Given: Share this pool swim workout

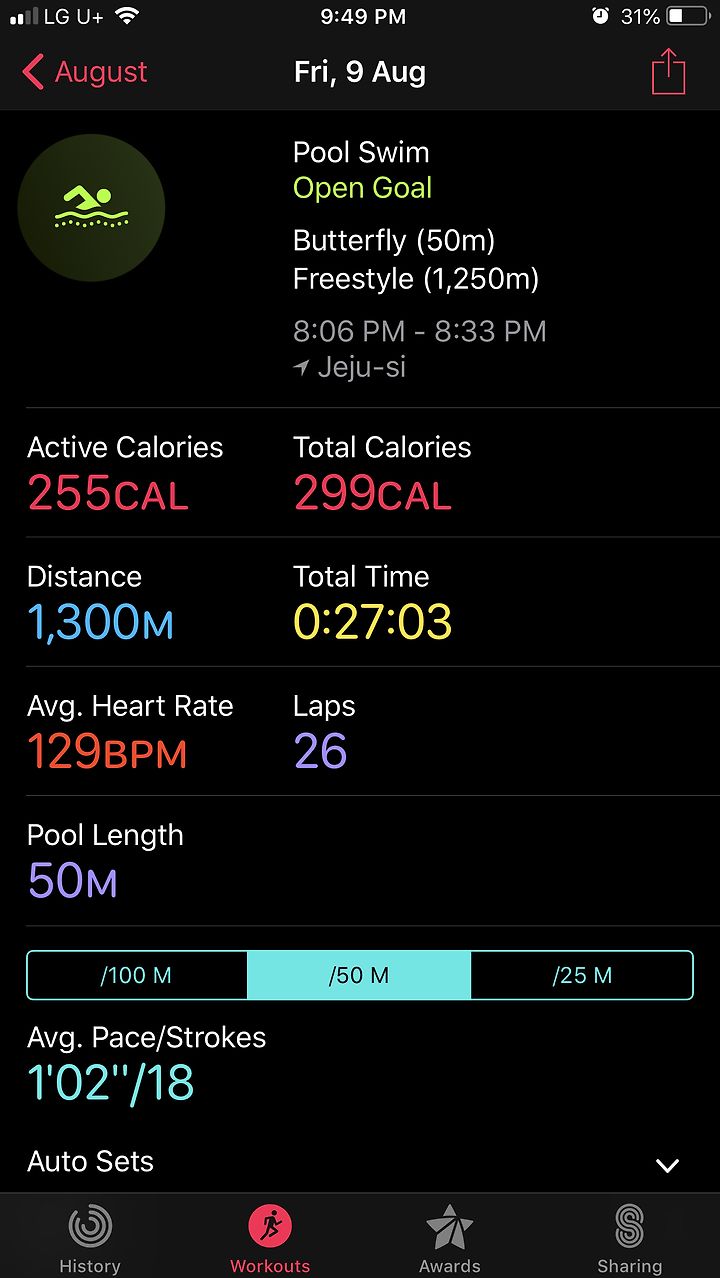Looking at the screenshot, I should click(x=668, y=72).
